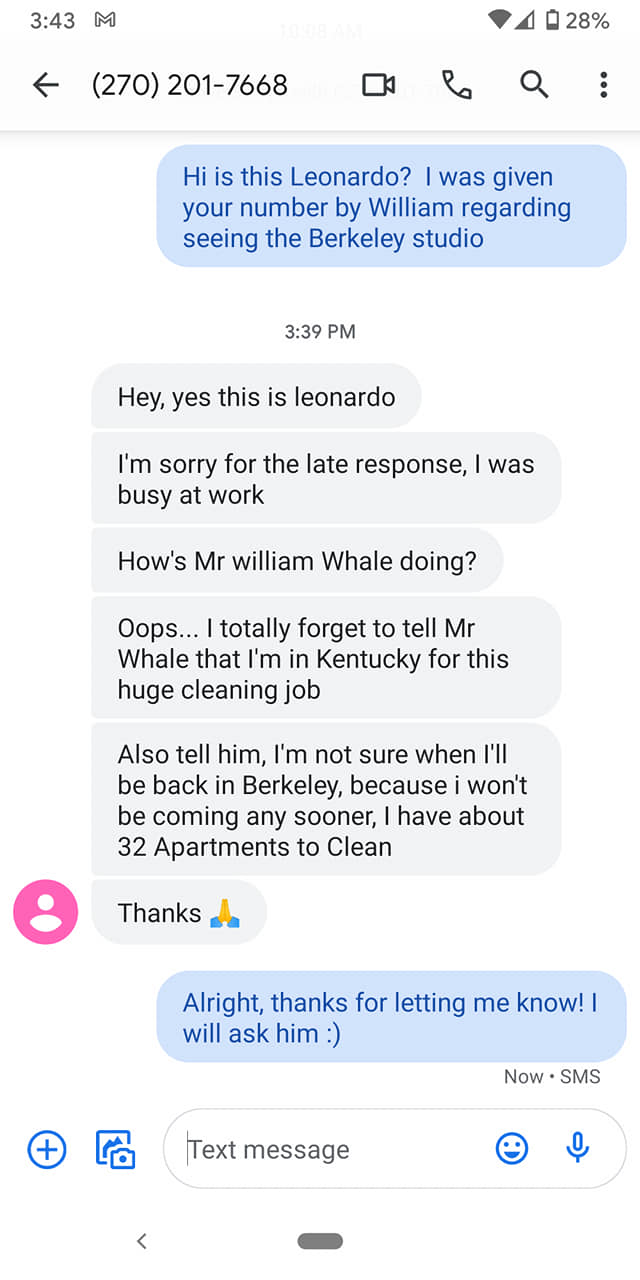Record a voice message with the microphone
The height and width of the screenshot is (1280, 640).
coord(577,1148)
